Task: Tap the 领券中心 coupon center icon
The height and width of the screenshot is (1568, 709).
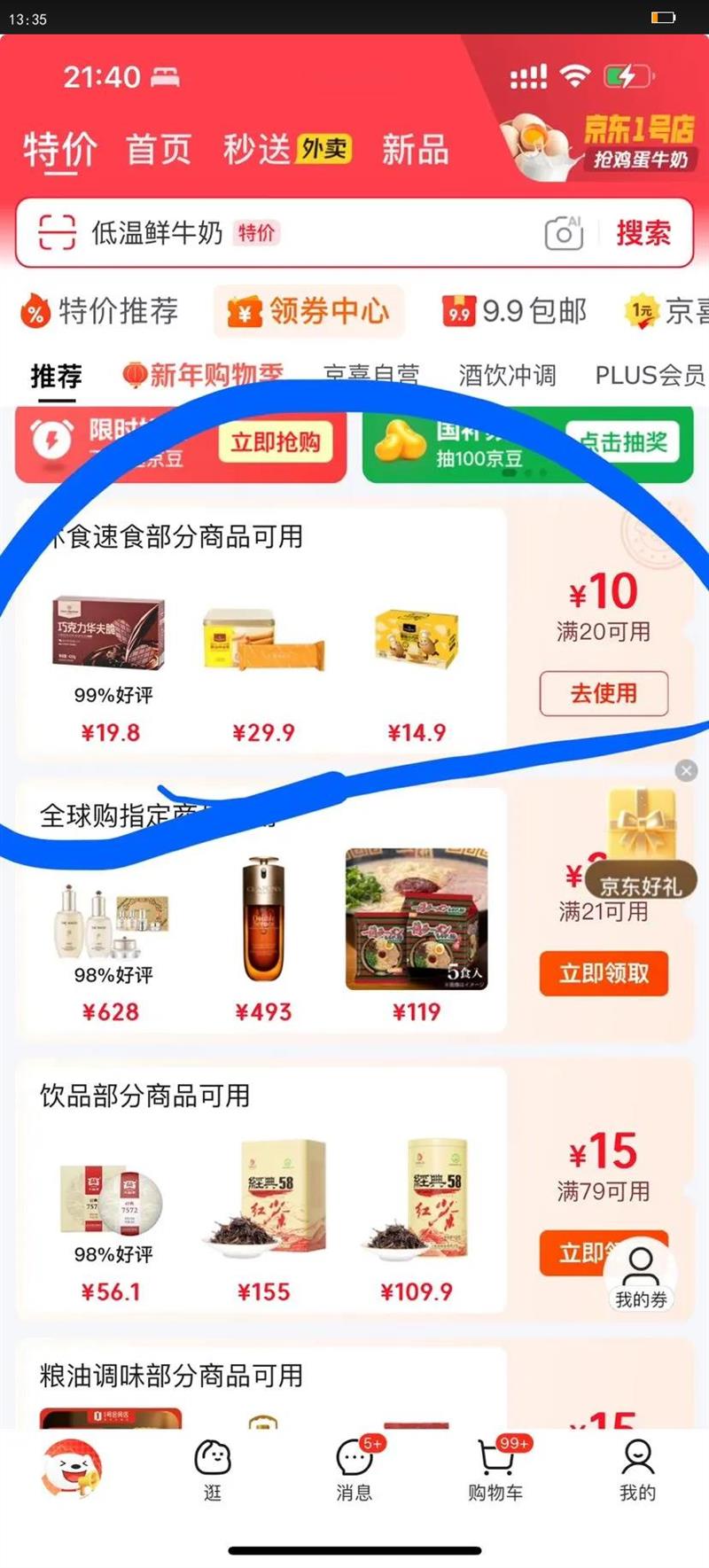Action: coord(246,311)
